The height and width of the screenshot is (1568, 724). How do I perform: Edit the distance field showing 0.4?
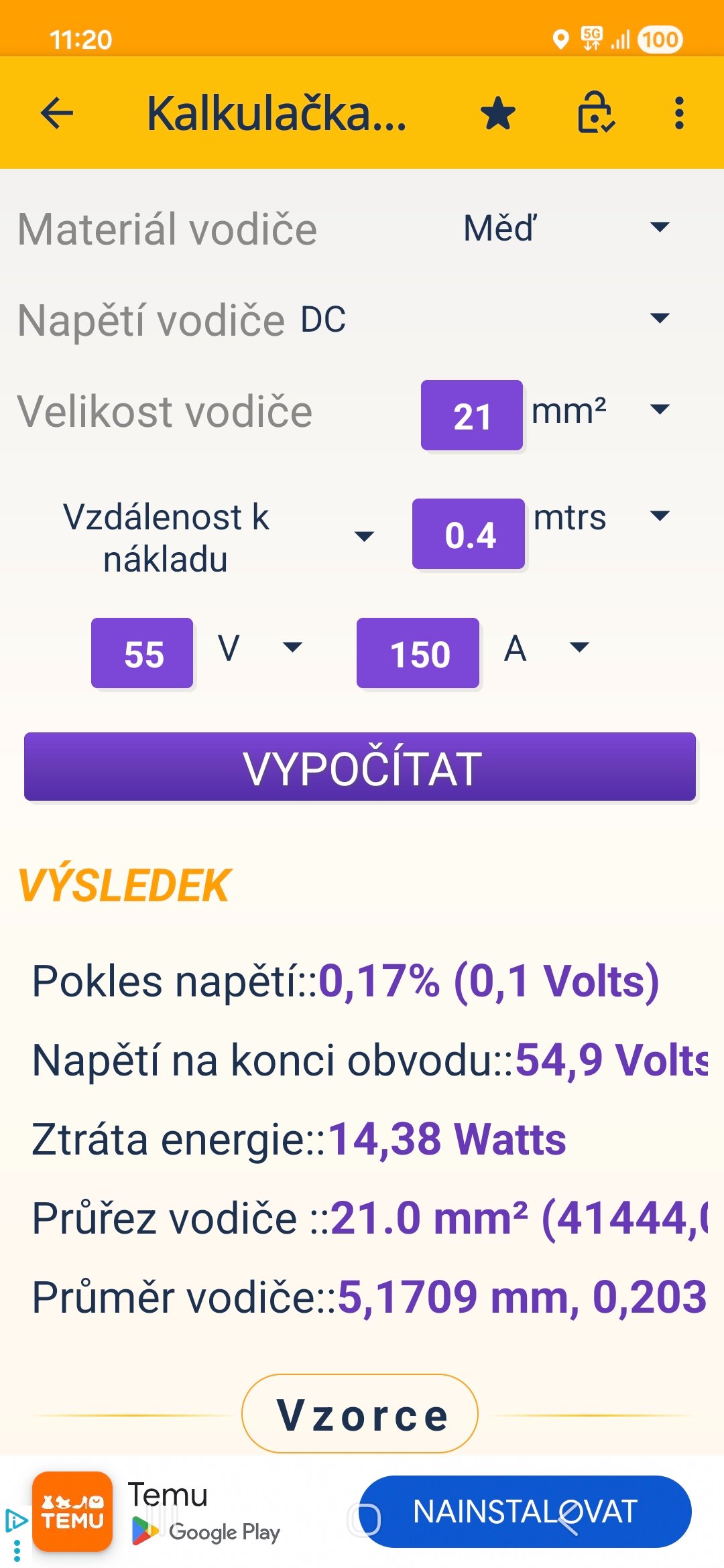coord(469,534)
